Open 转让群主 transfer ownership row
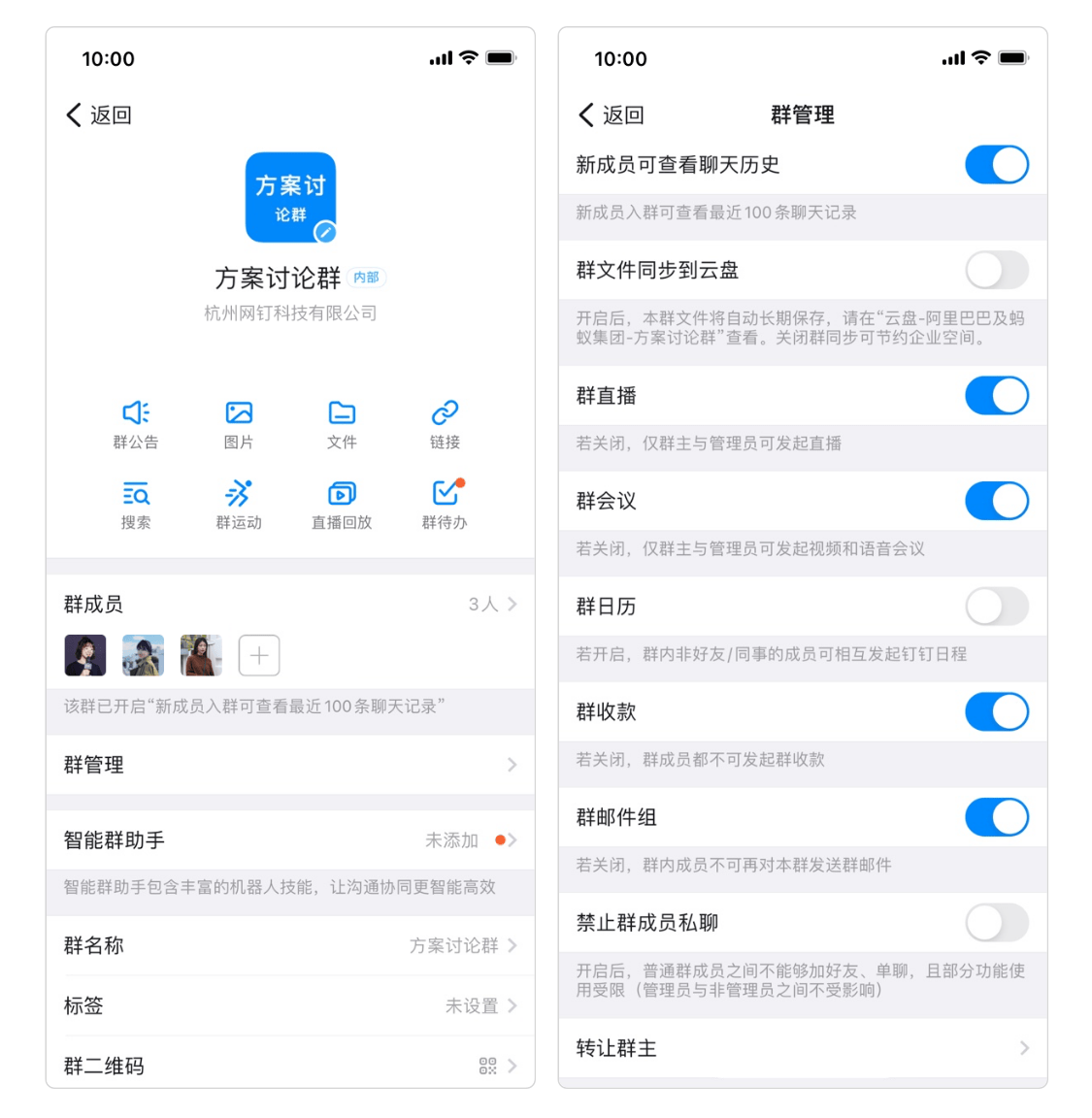This screenshot has height=1118, width=1092. (x=802, y=1048)
